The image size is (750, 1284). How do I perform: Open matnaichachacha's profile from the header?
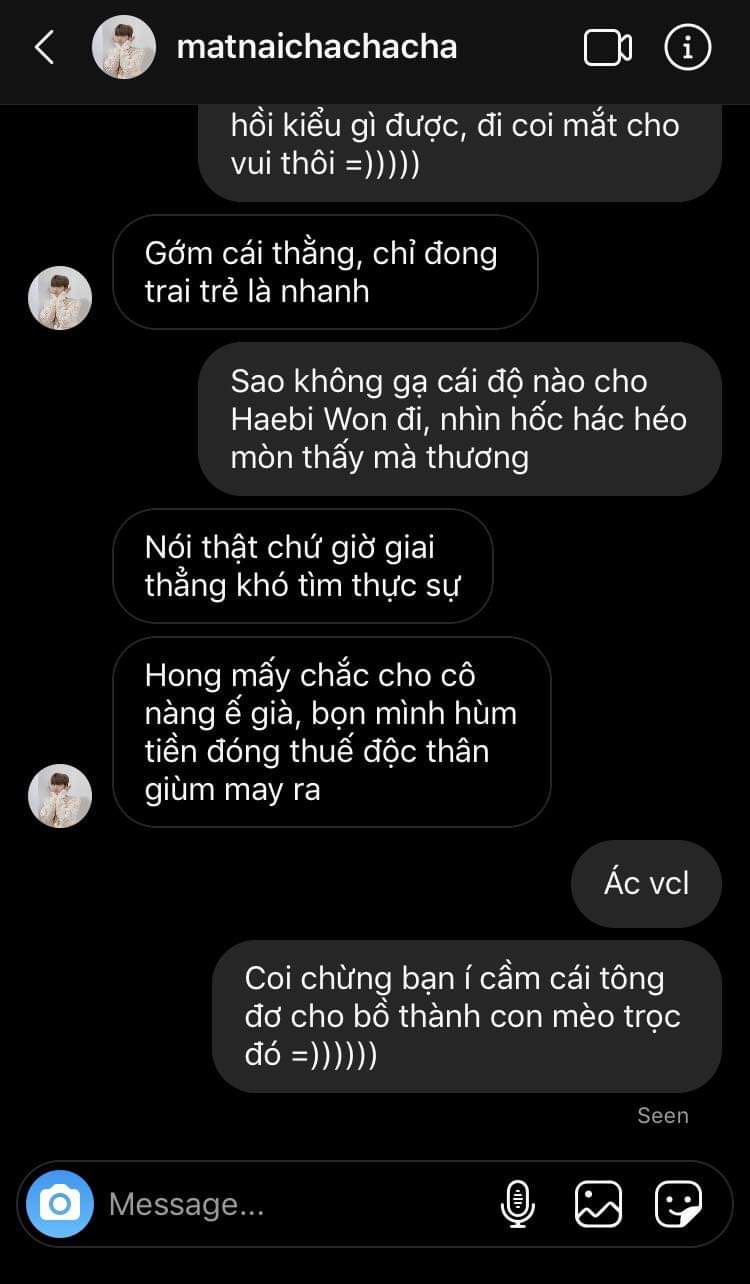tap(316, 47)
